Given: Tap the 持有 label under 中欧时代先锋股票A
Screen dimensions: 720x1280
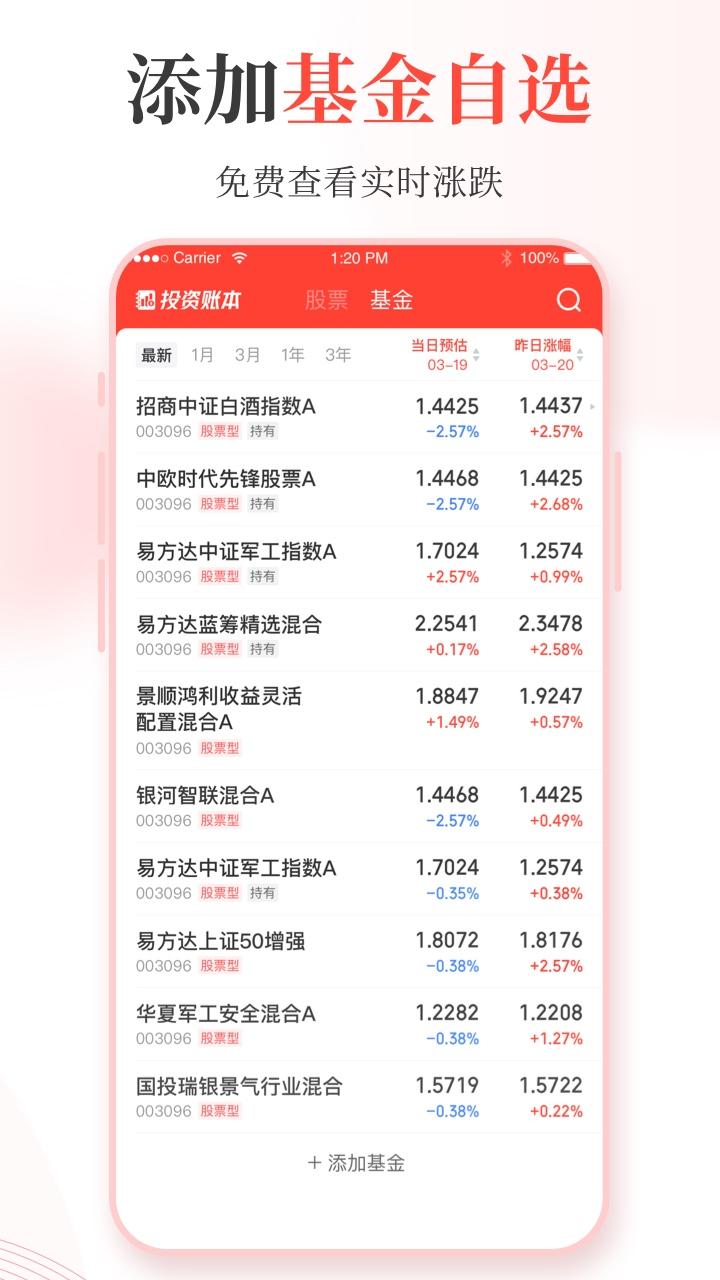Looking at the screenshot, I should pos(263,503).
